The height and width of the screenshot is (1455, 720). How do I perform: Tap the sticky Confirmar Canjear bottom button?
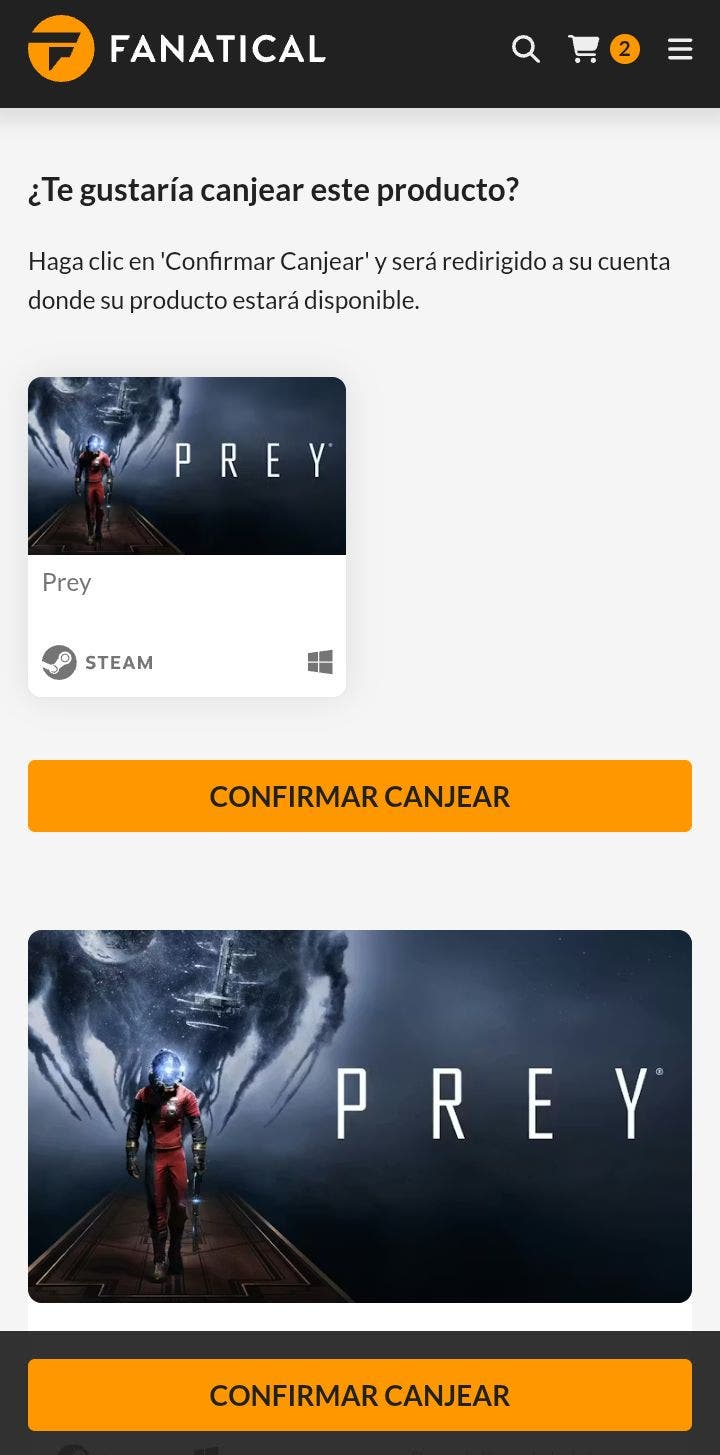360,1395
